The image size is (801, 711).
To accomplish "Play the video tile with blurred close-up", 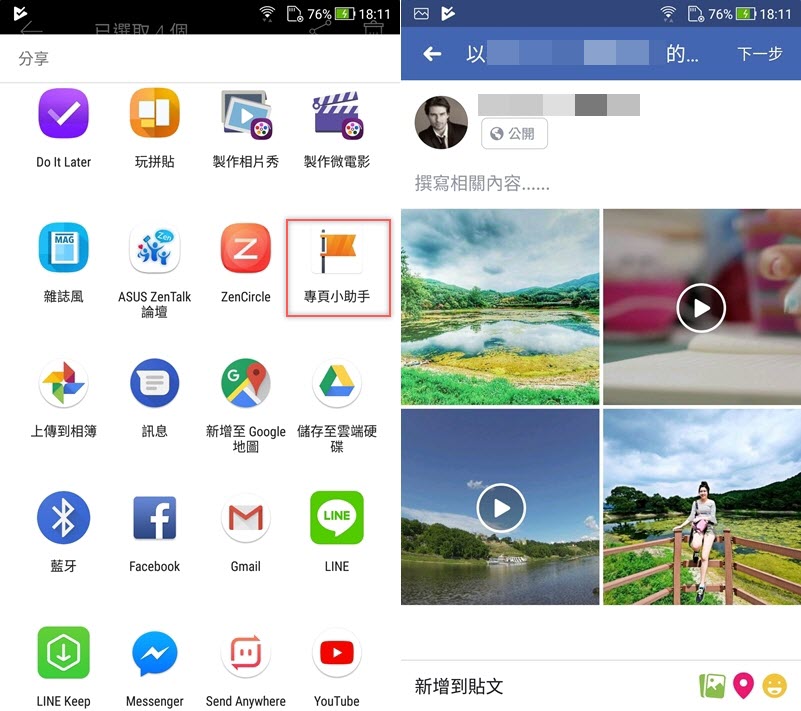I will tap(701, 307).
